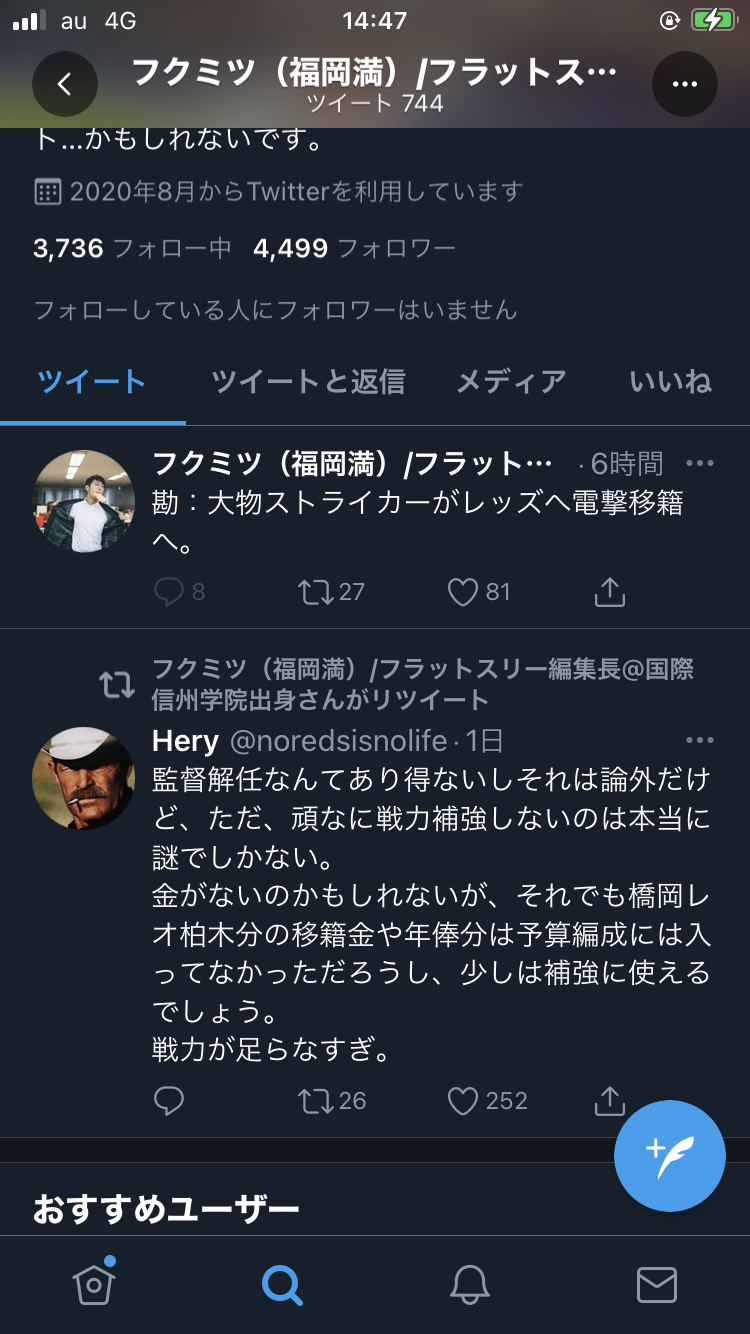The height and width of the screenshot is (1334, 750).
Task: Switch to the いいね tab
Action: click(670, 381)
